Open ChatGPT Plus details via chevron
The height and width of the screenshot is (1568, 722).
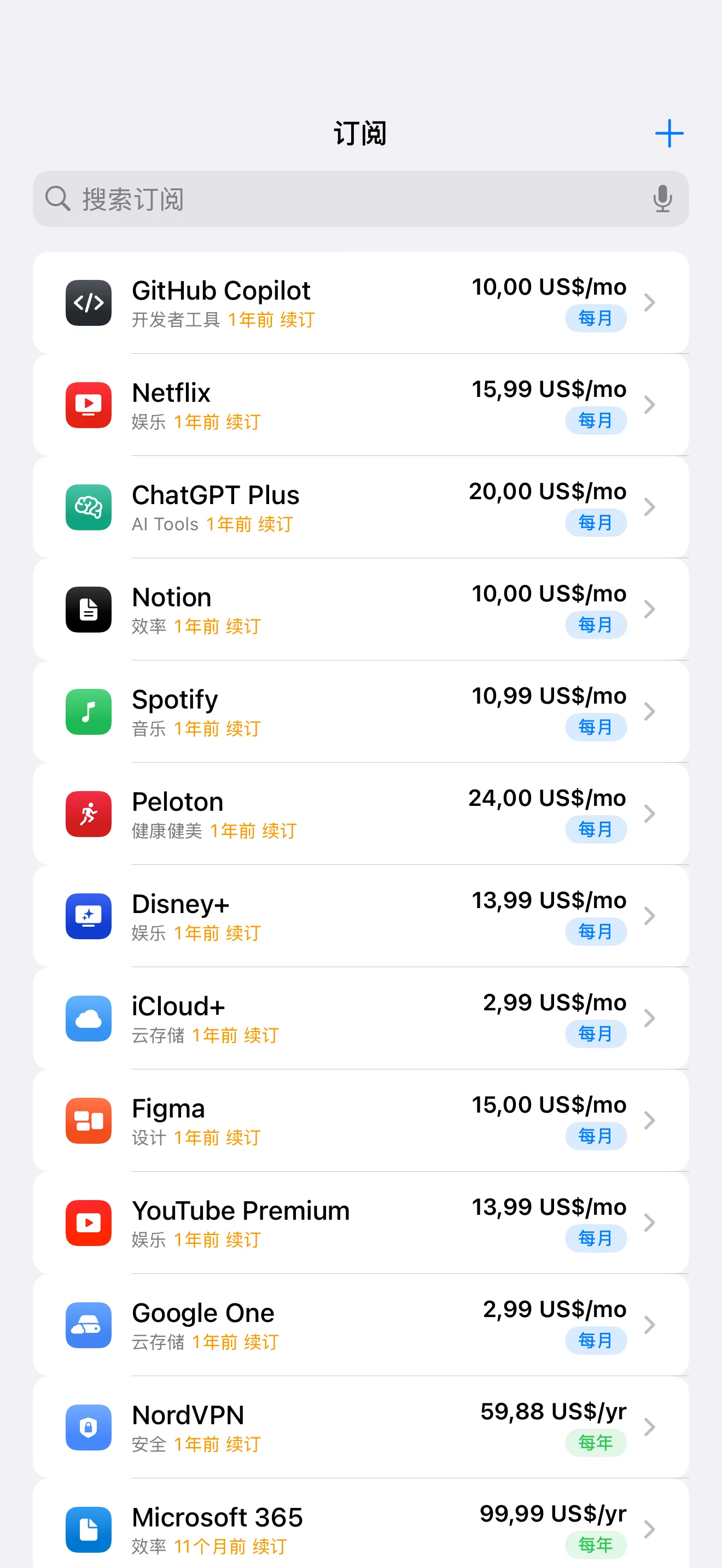(x=649, y=507)
